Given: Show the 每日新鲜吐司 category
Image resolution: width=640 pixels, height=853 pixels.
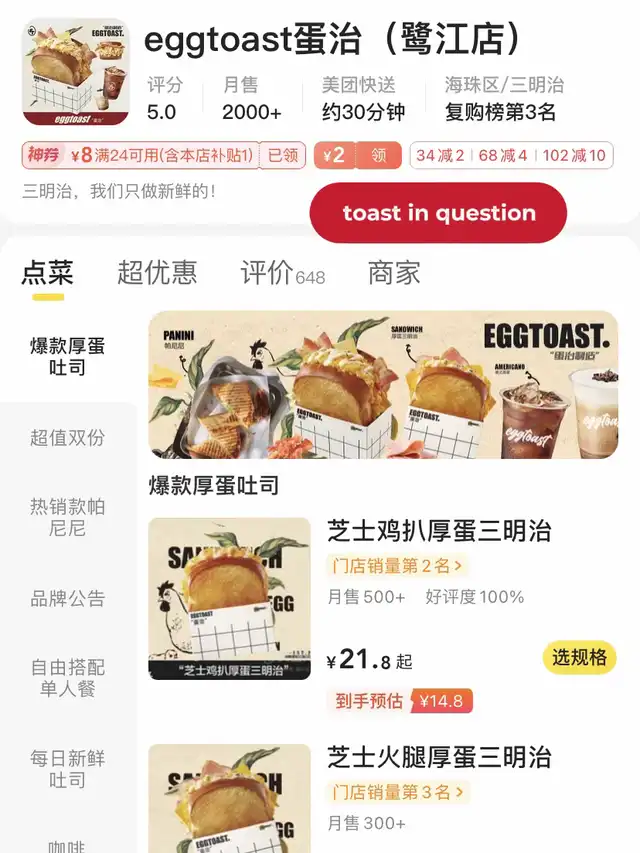Looking at the screenshot, I should 67,768.
